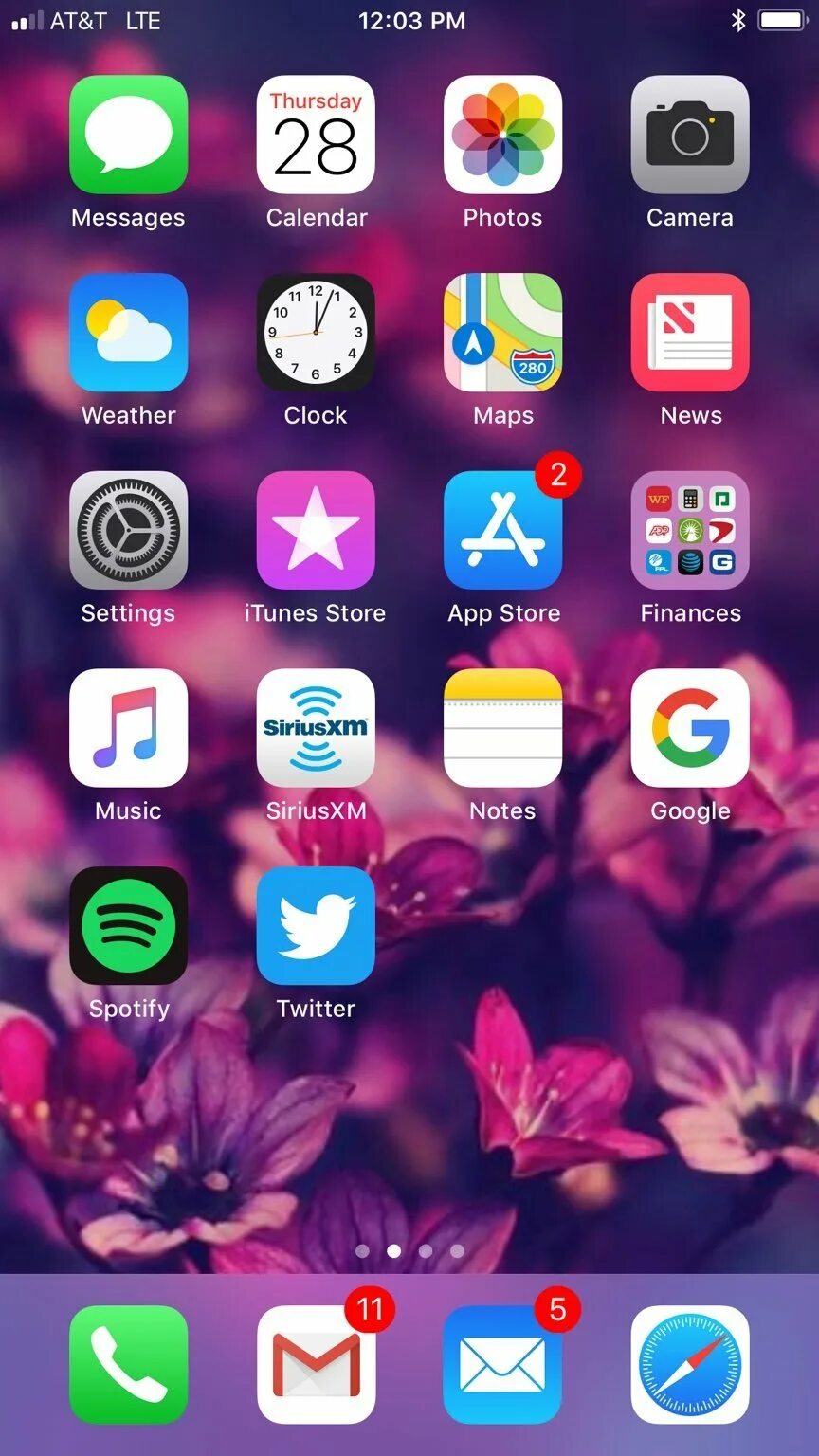Image resolution: width=819 pixels, height=1456 pixels.
Task: Launch the Camera
Action: point(690,135)
